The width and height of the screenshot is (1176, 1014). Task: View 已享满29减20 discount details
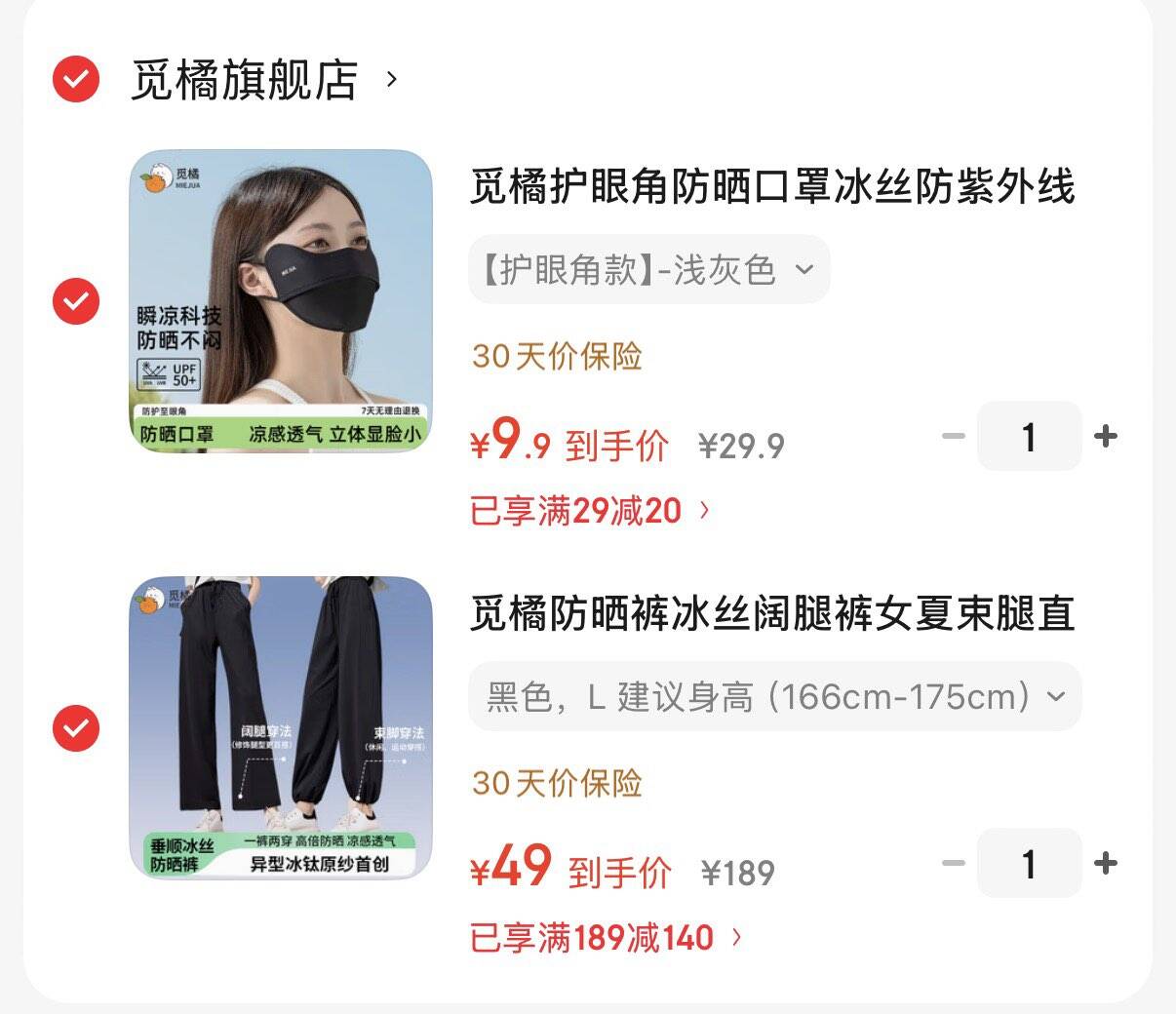click(x=590, y=510)
